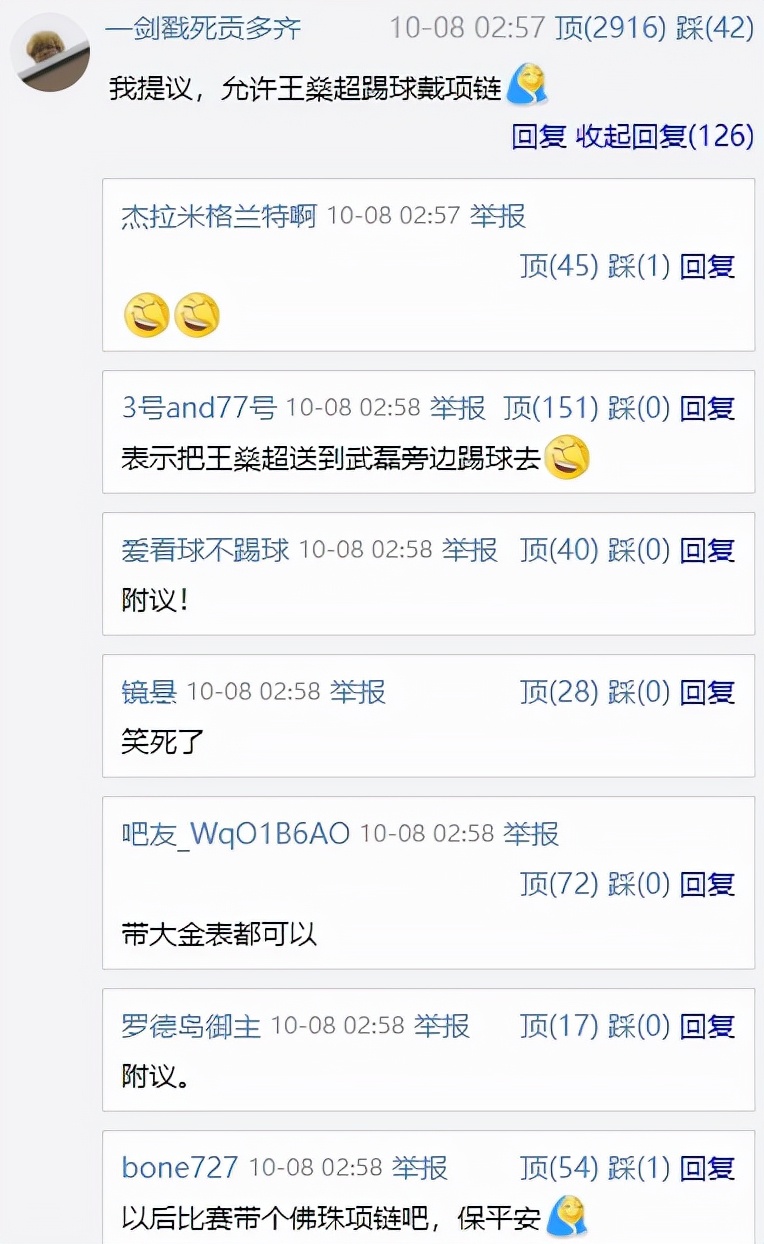Open 罗德岛御主's user profile
Screen dimensions: 764x1244
coord(190,1025)
